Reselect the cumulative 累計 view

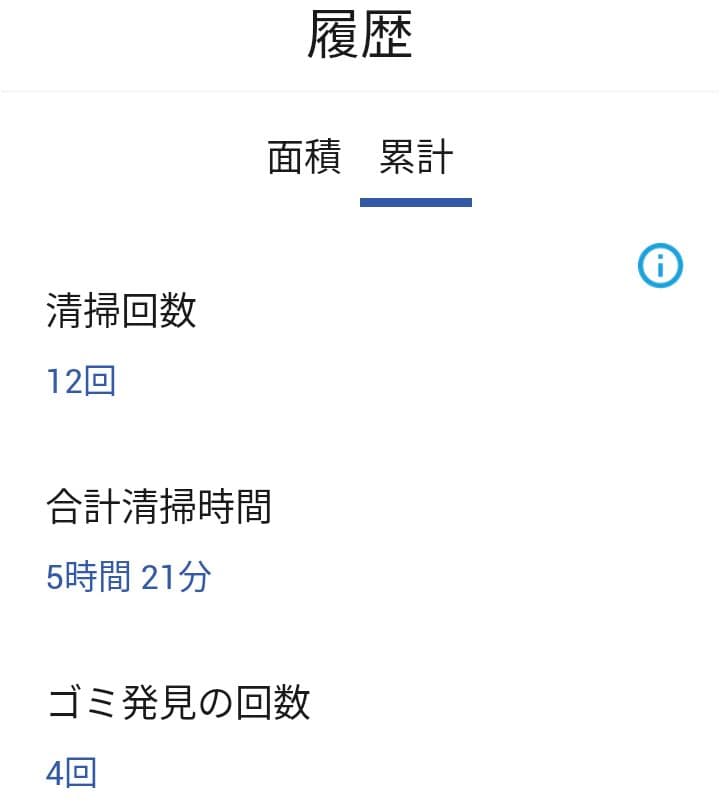pos(415,156)
